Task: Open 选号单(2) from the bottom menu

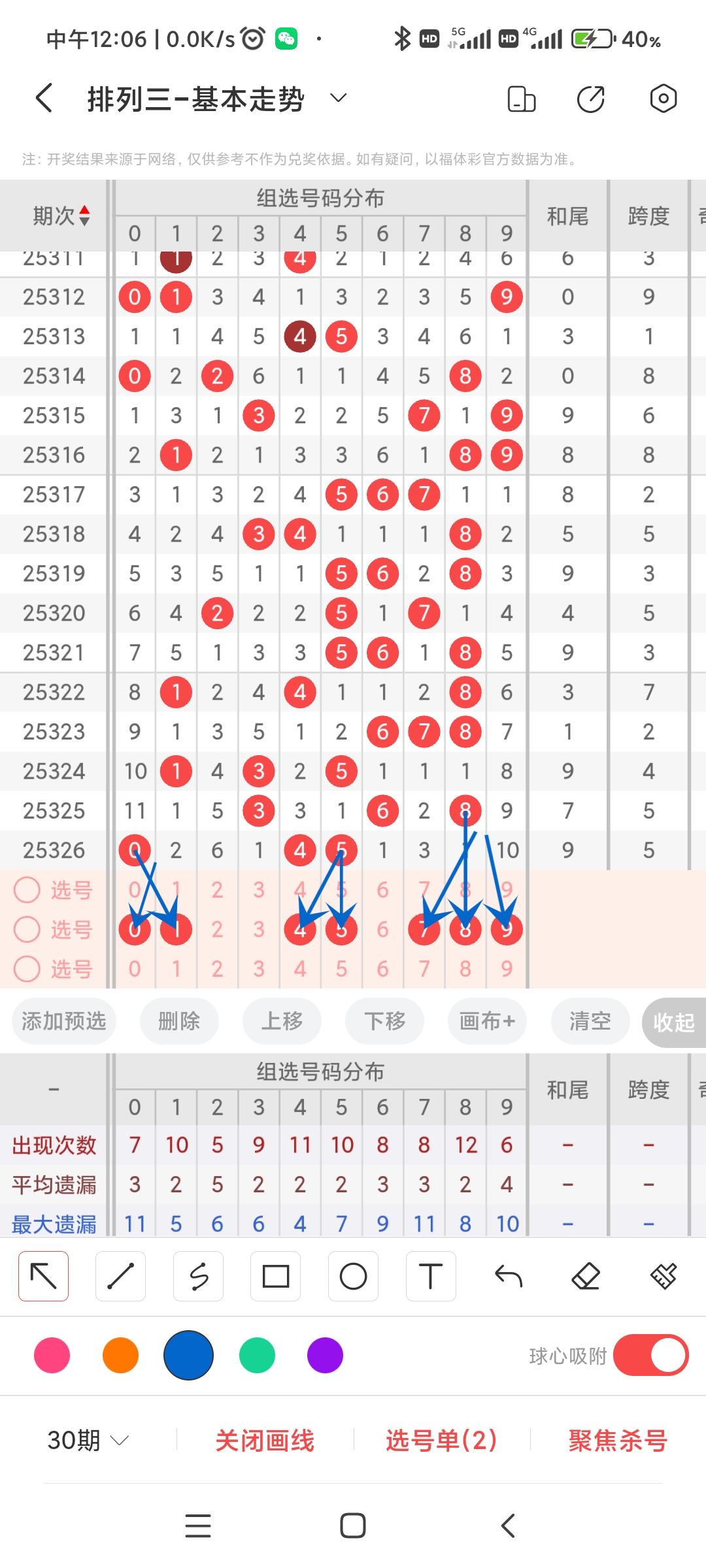Action: coord(440,1439)
